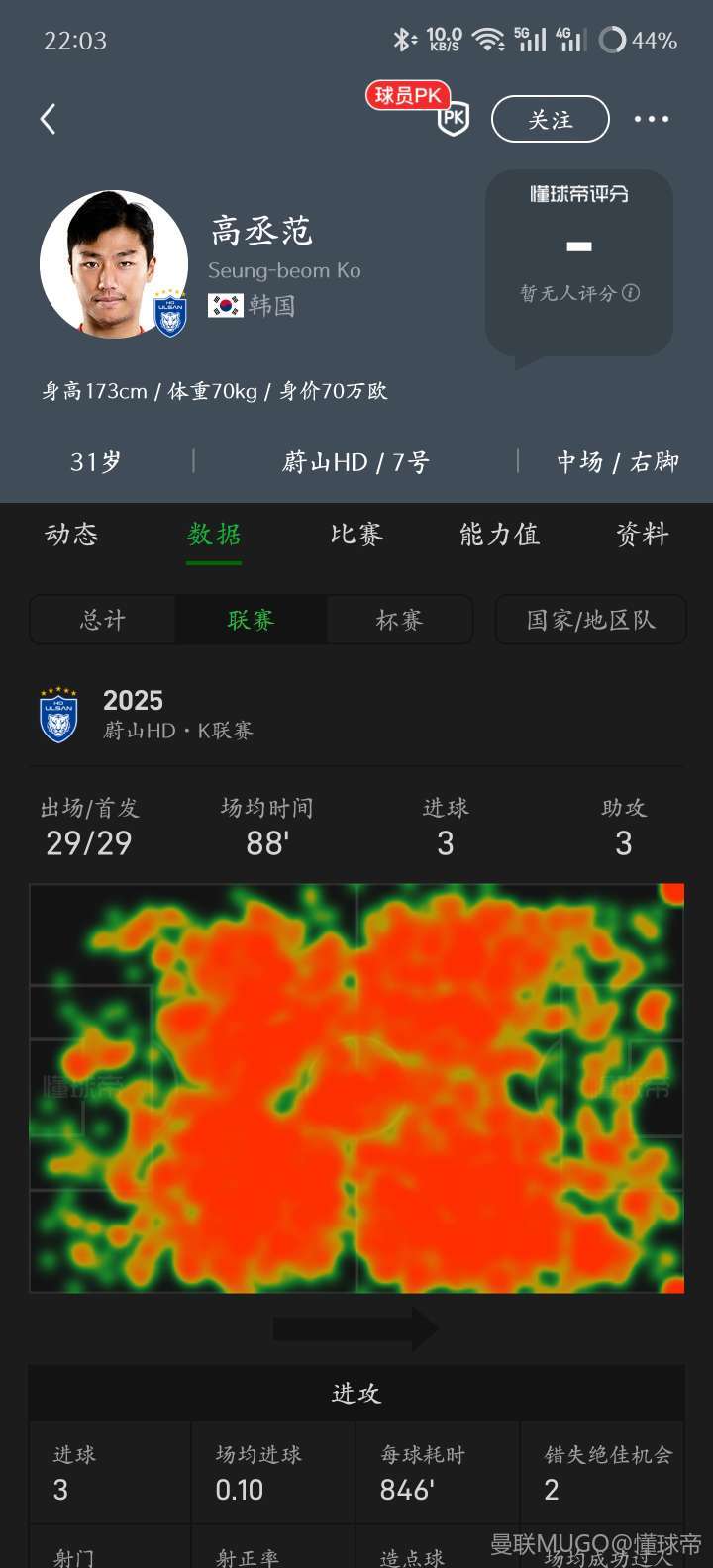Image resolution: width=713 pixels, height=1568 pixels.
Task: Select the 总计 stats filter
Action: click(x=103, y=620)
